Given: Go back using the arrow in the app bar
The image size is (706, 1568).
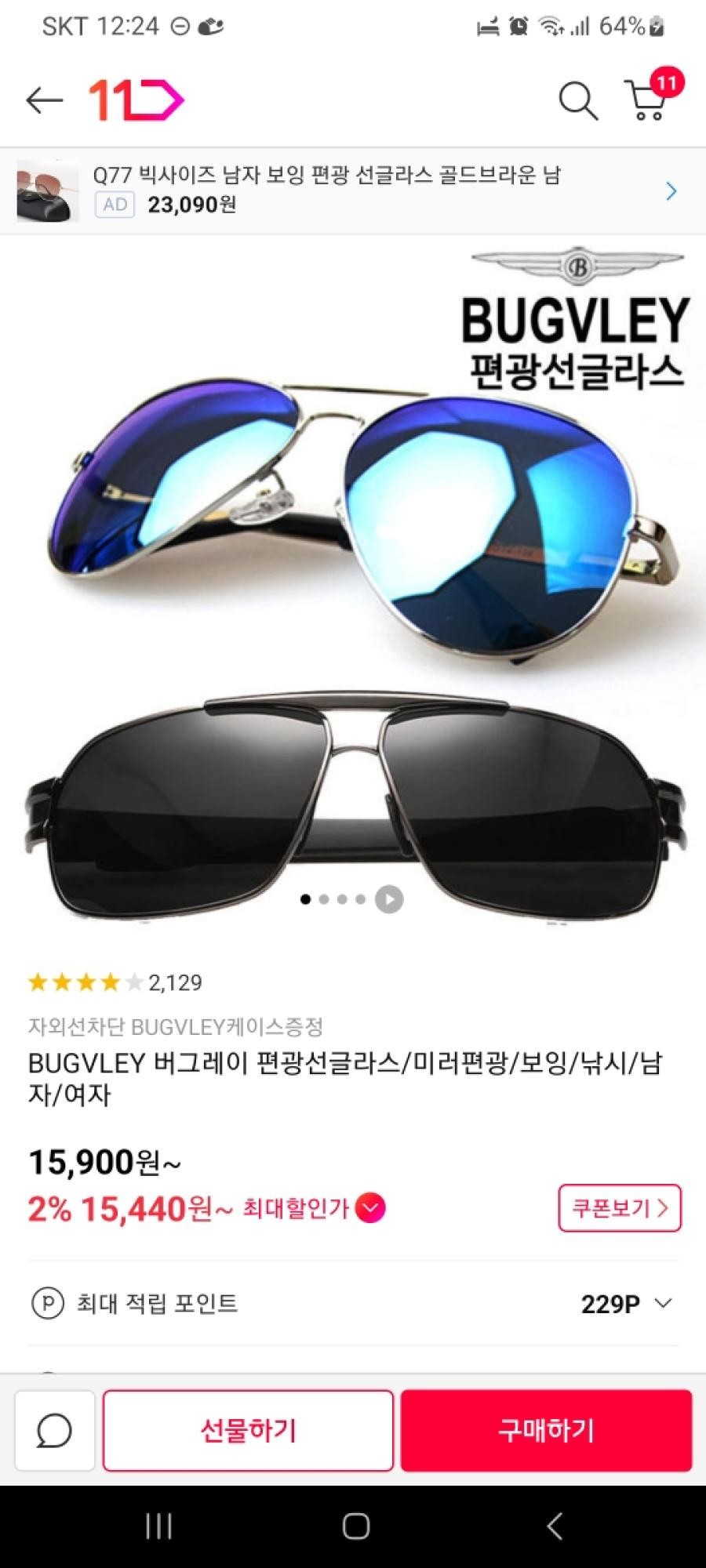Looking at the screenshot, I should 44,100.
